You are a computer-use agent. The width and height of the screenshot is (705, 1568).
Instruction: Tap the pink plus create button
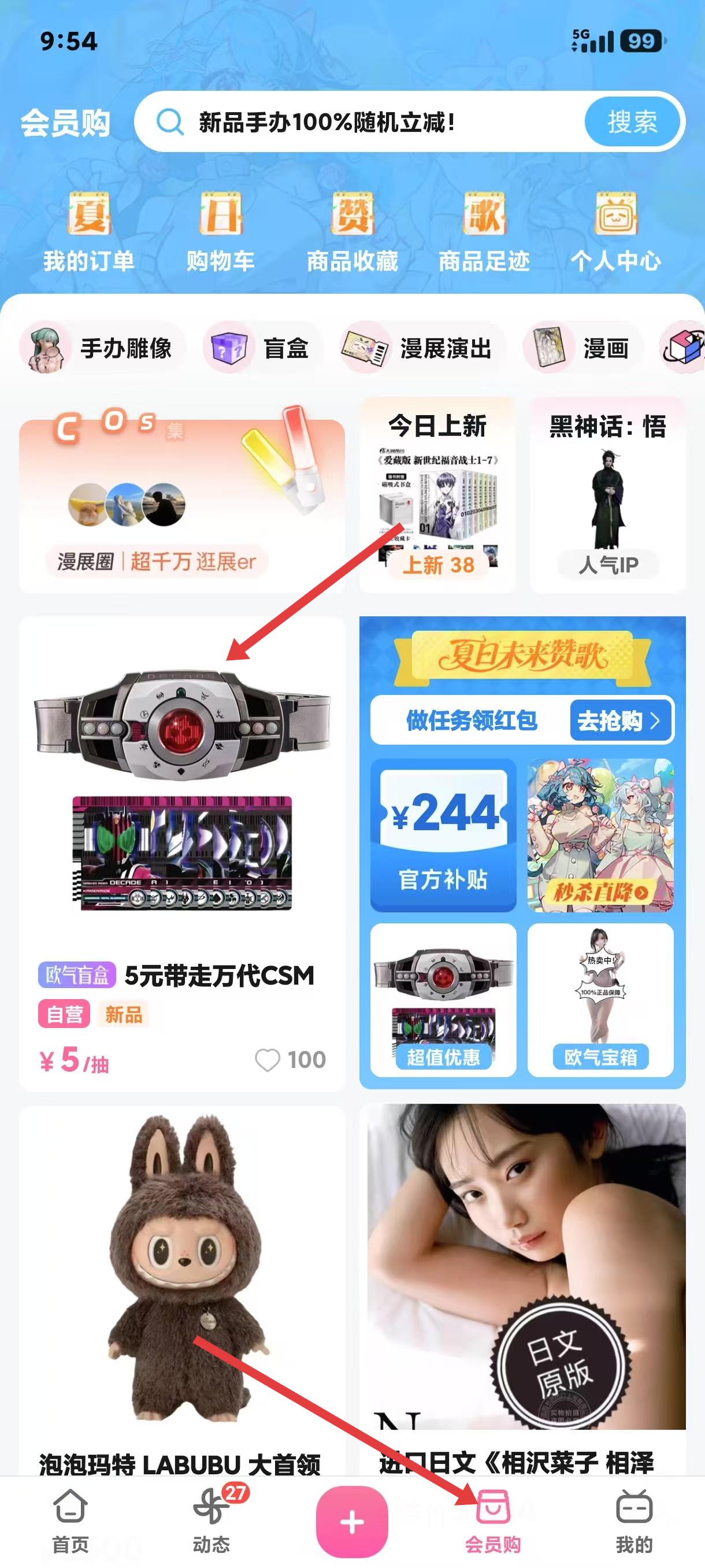tap(352, 1522)
